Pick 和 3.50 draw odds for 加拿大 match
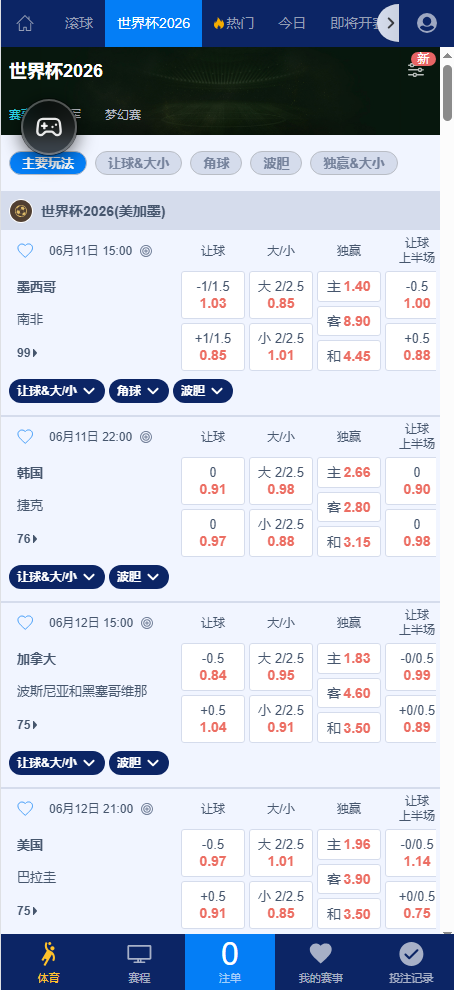 coord(349,727)
